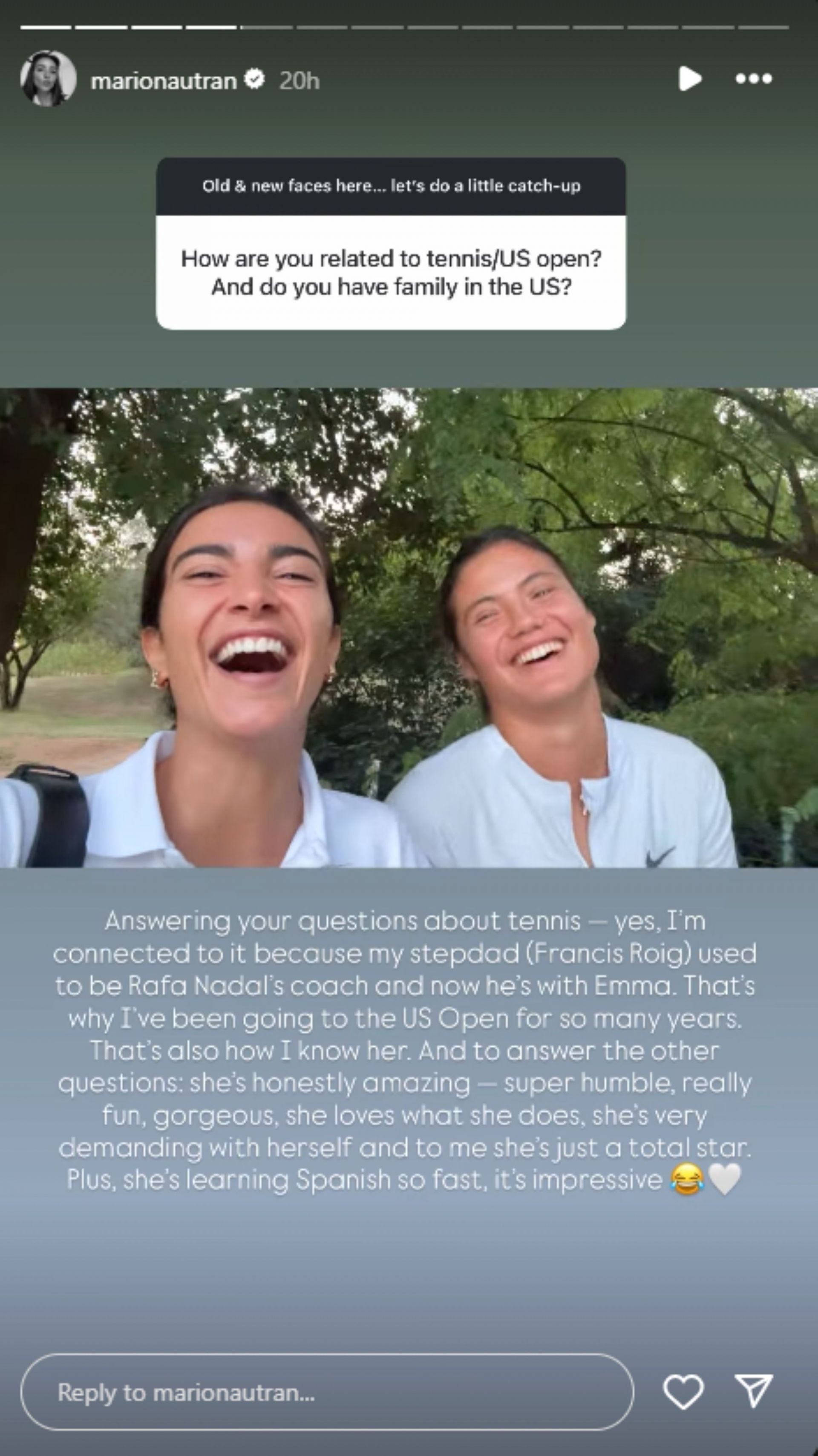Image resolution: width=818 pixels, height=1456 pixels.
Task: Tap the marionautran username
Action: [x=163, y=81]
